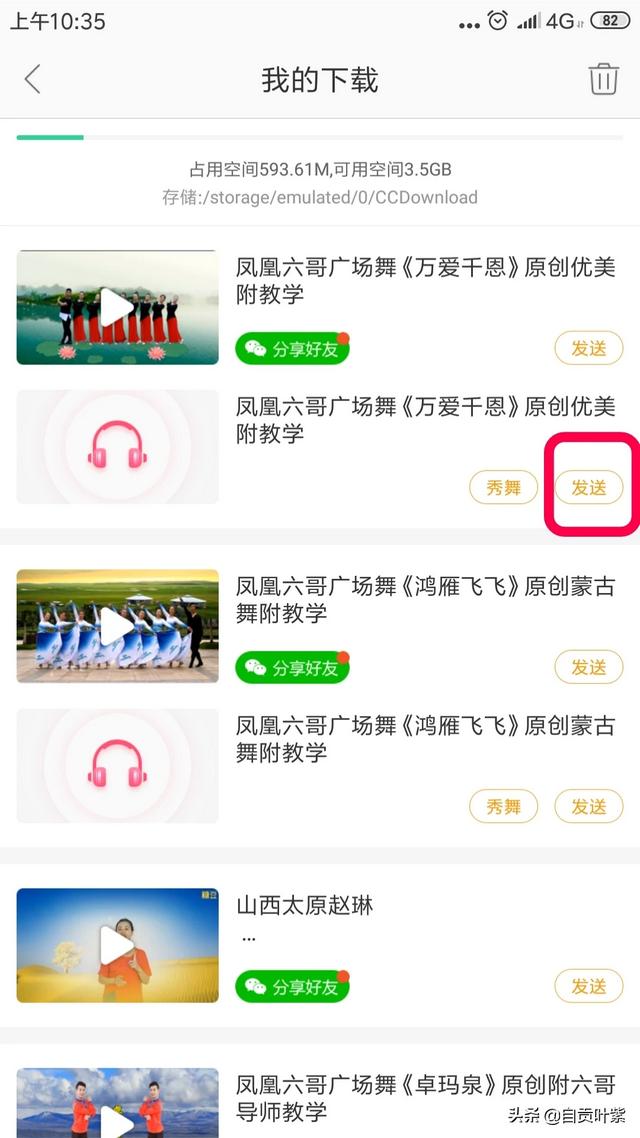Share the 鸿雁飞飞 video with friends

[292, 667]
